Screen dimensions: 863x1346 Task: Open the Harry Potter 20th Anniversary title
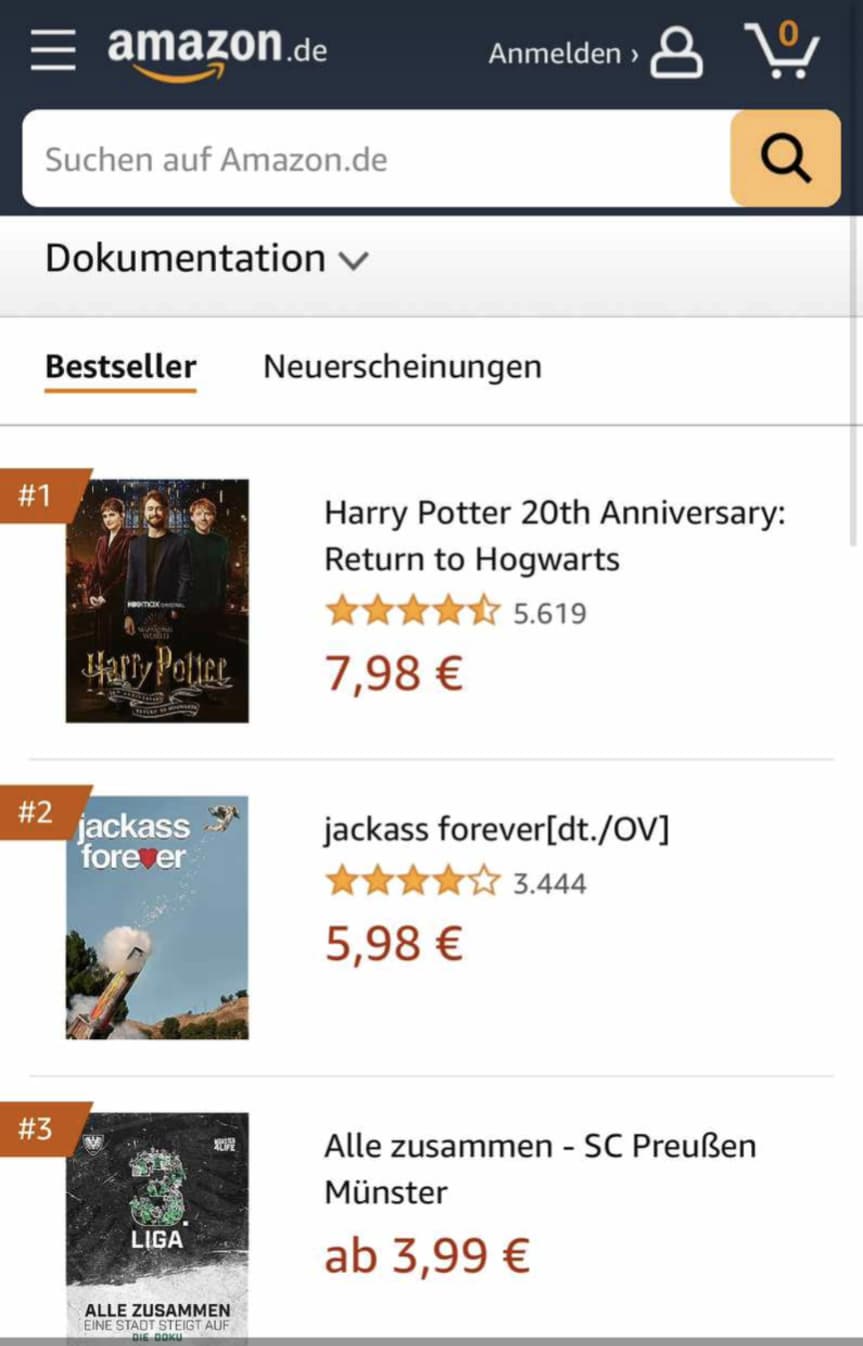(555, 536)
